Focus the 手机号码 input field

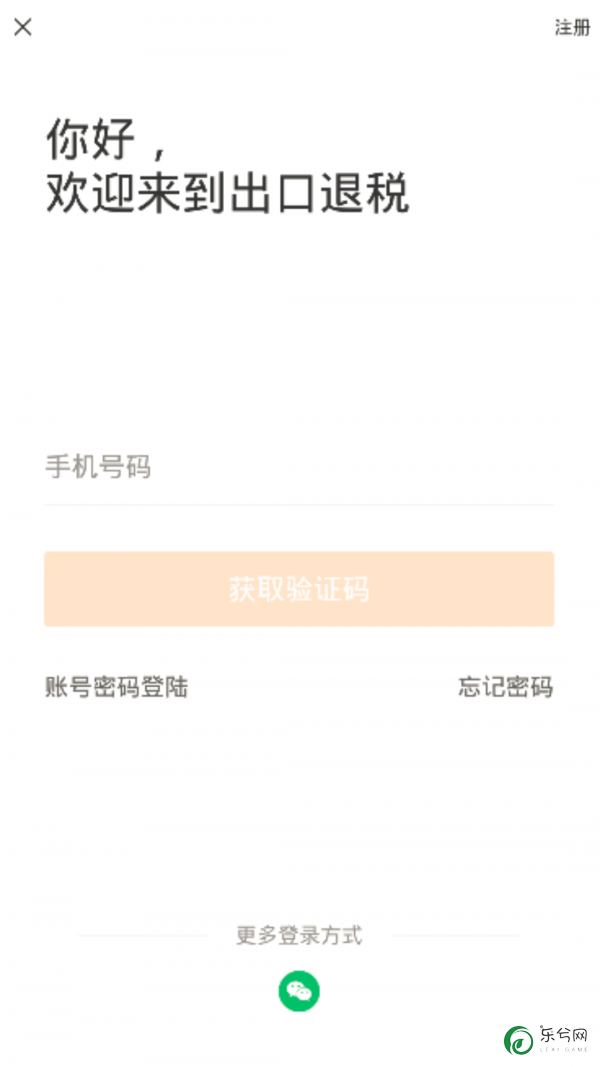[299, 467]
